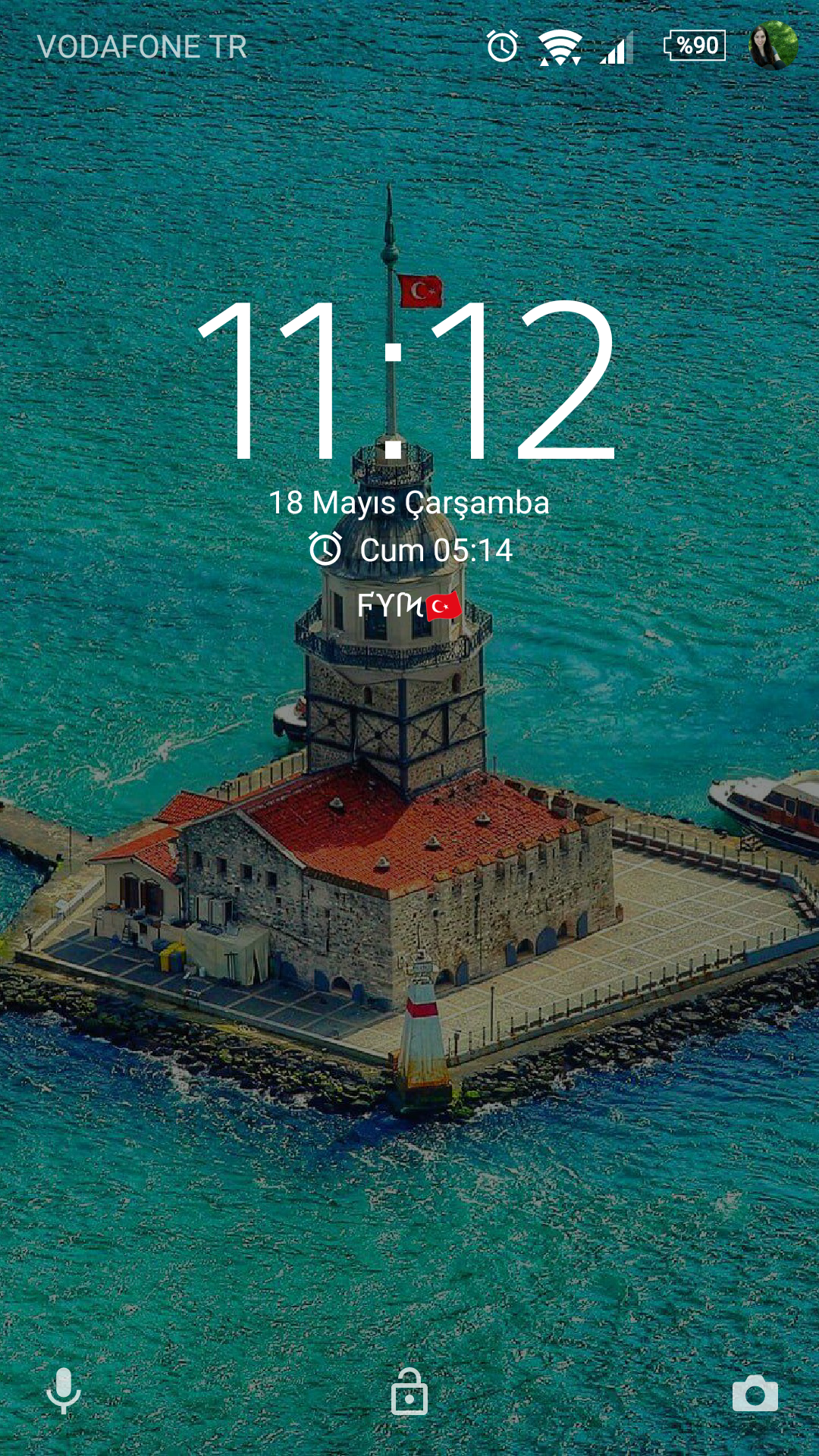Open the next alarm Cum 05:14

[x=410, y=550]
